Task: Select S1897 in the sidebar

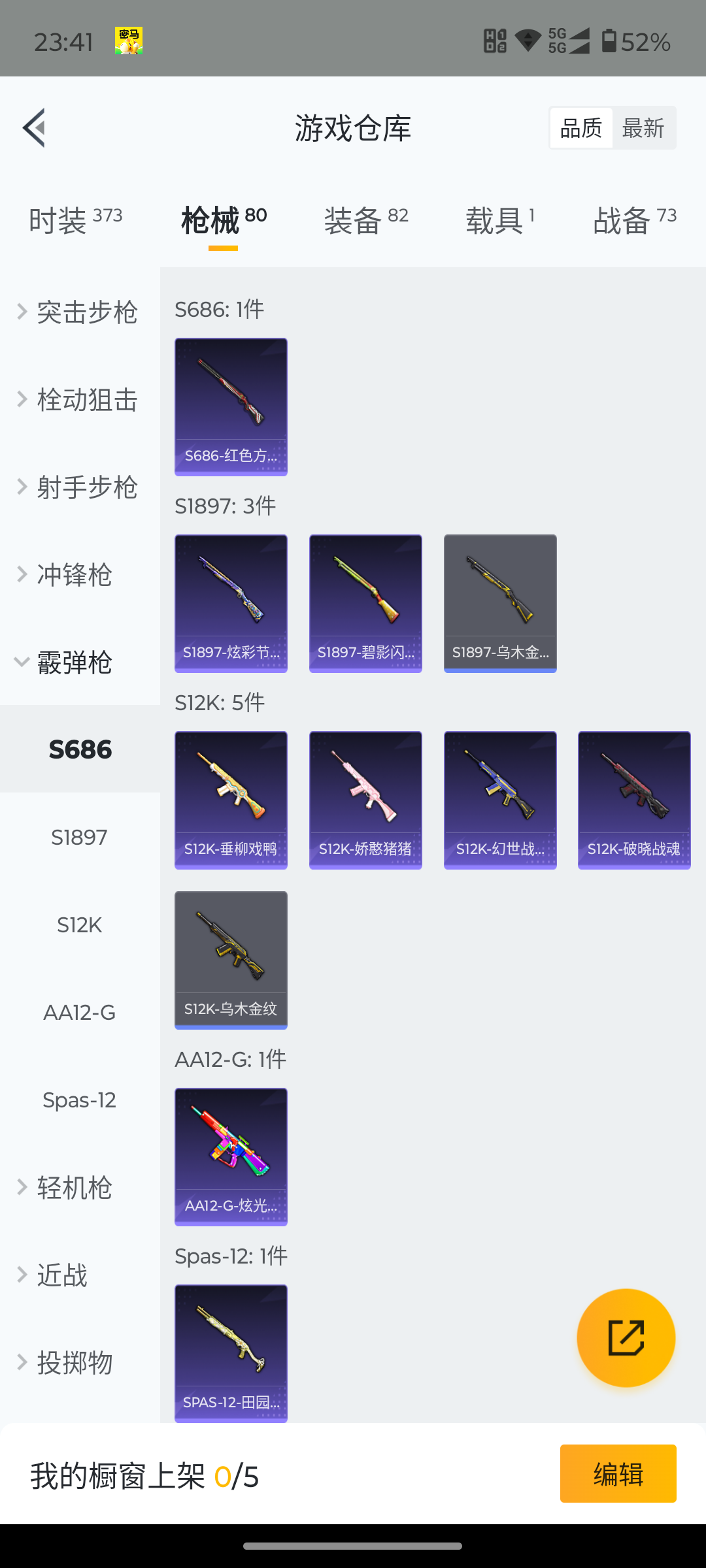Action: pyautogui.click(x=79, y=837)
